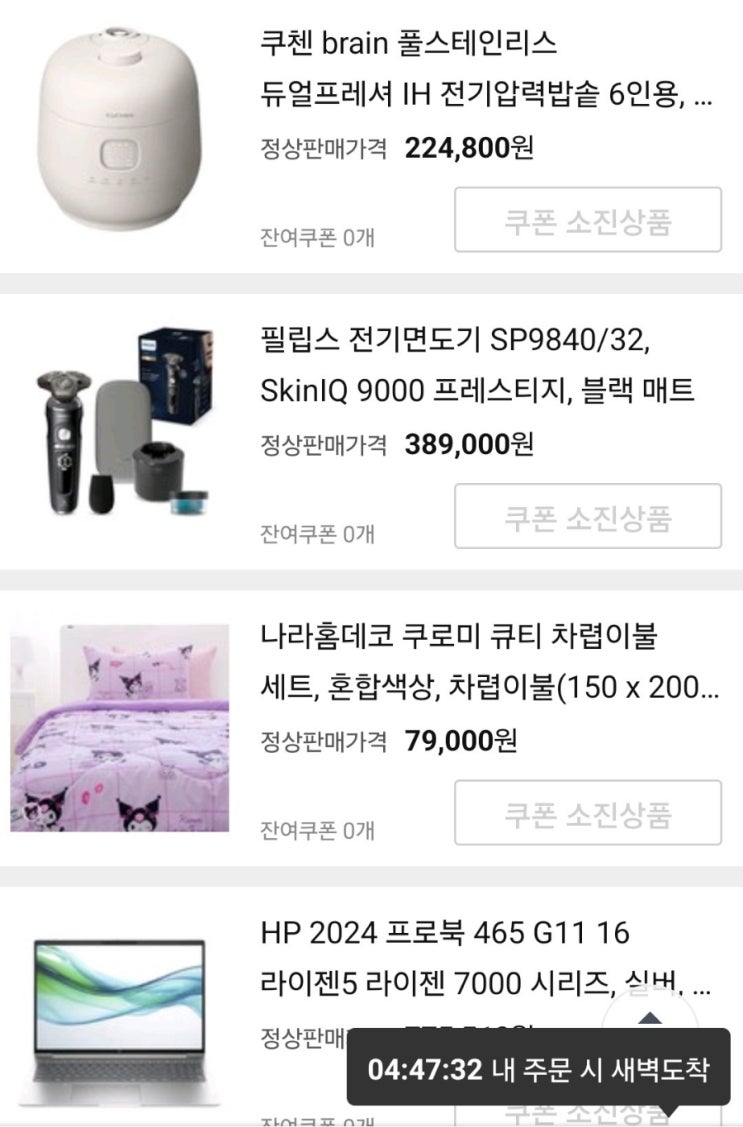Tap 쿠폰 소진상품 button for the Kuromi bedding

tap(588, 813)
